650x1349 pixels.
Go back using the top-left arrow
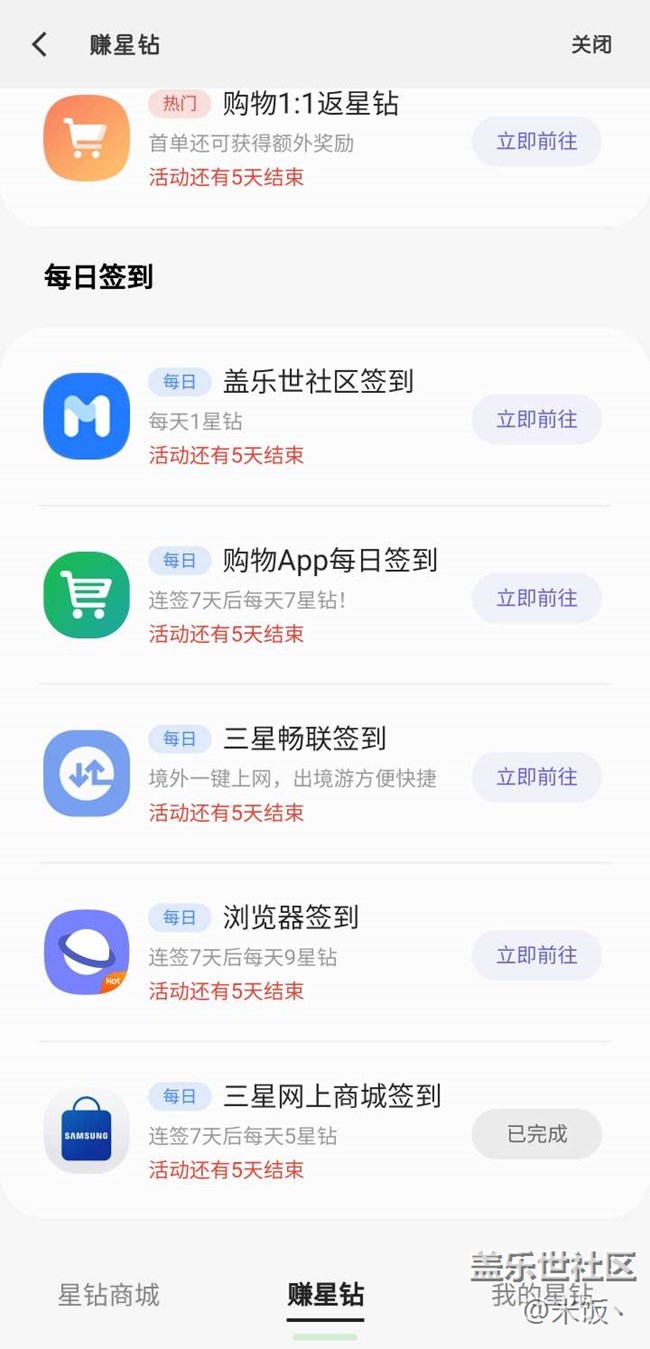pyautogui.click(x=39, y=45)
